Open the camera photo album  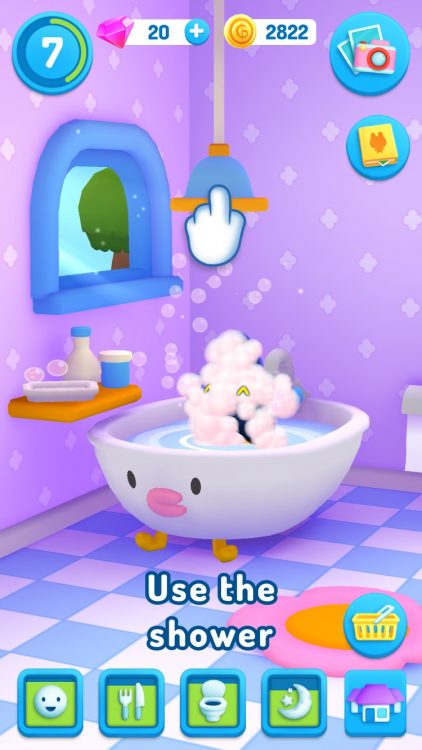(369, 51)
